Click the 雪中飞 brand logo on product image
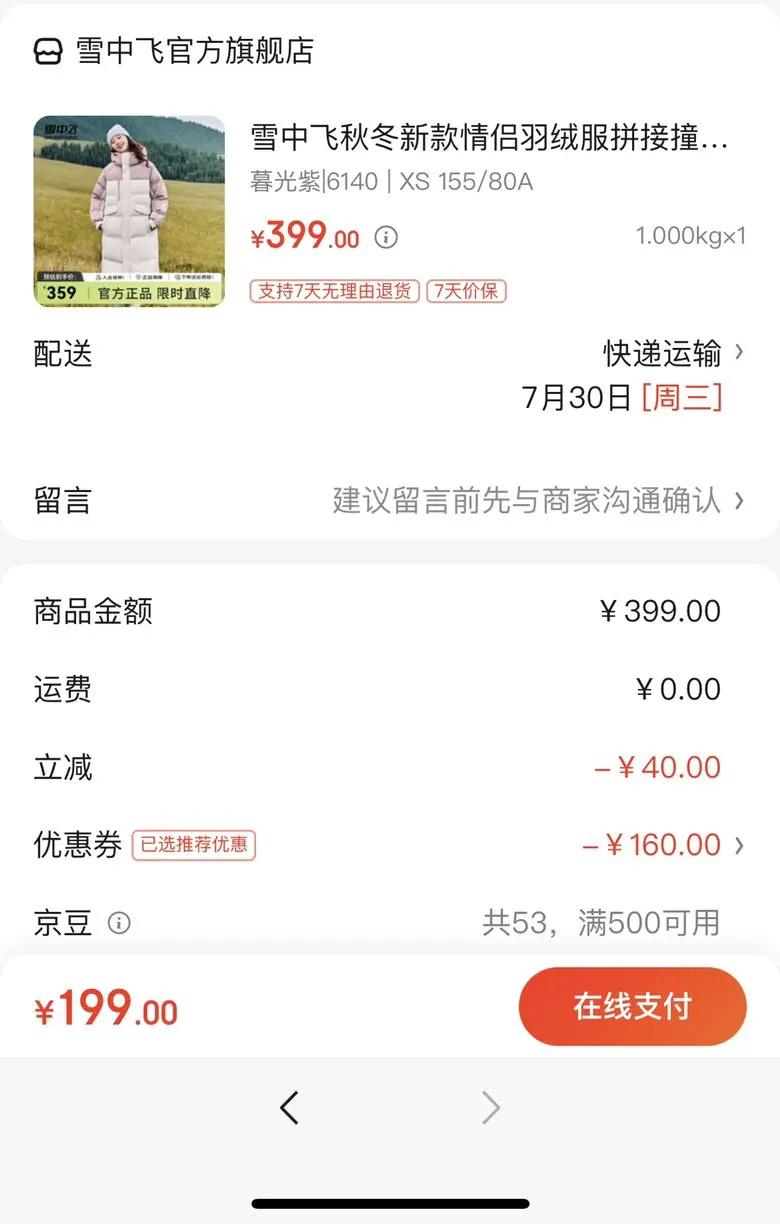The image size is (780, 1224). pos(62,127)
